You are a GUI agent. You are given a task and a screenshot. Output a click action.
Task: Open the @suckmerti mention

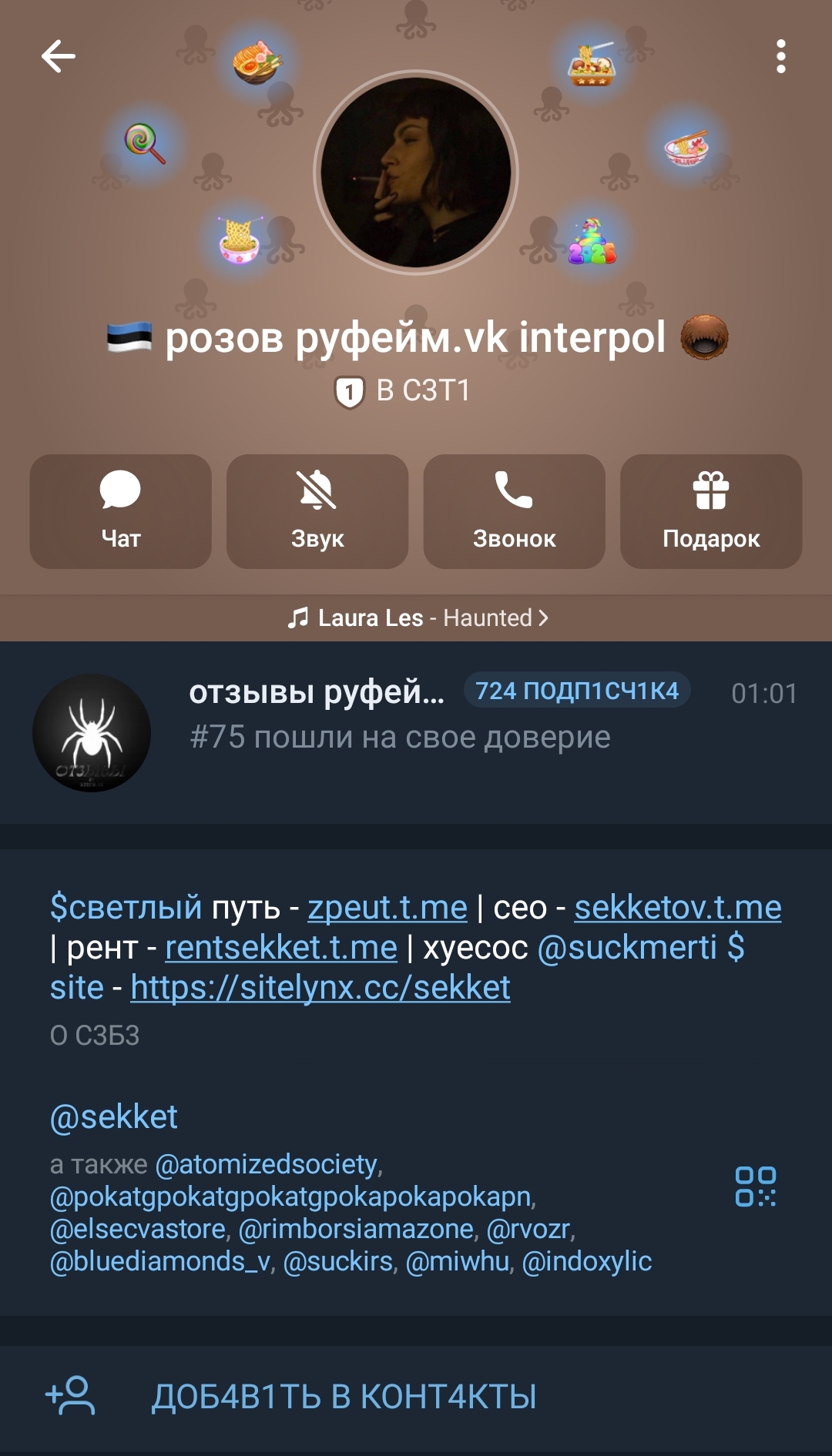[x=627, y=948]
